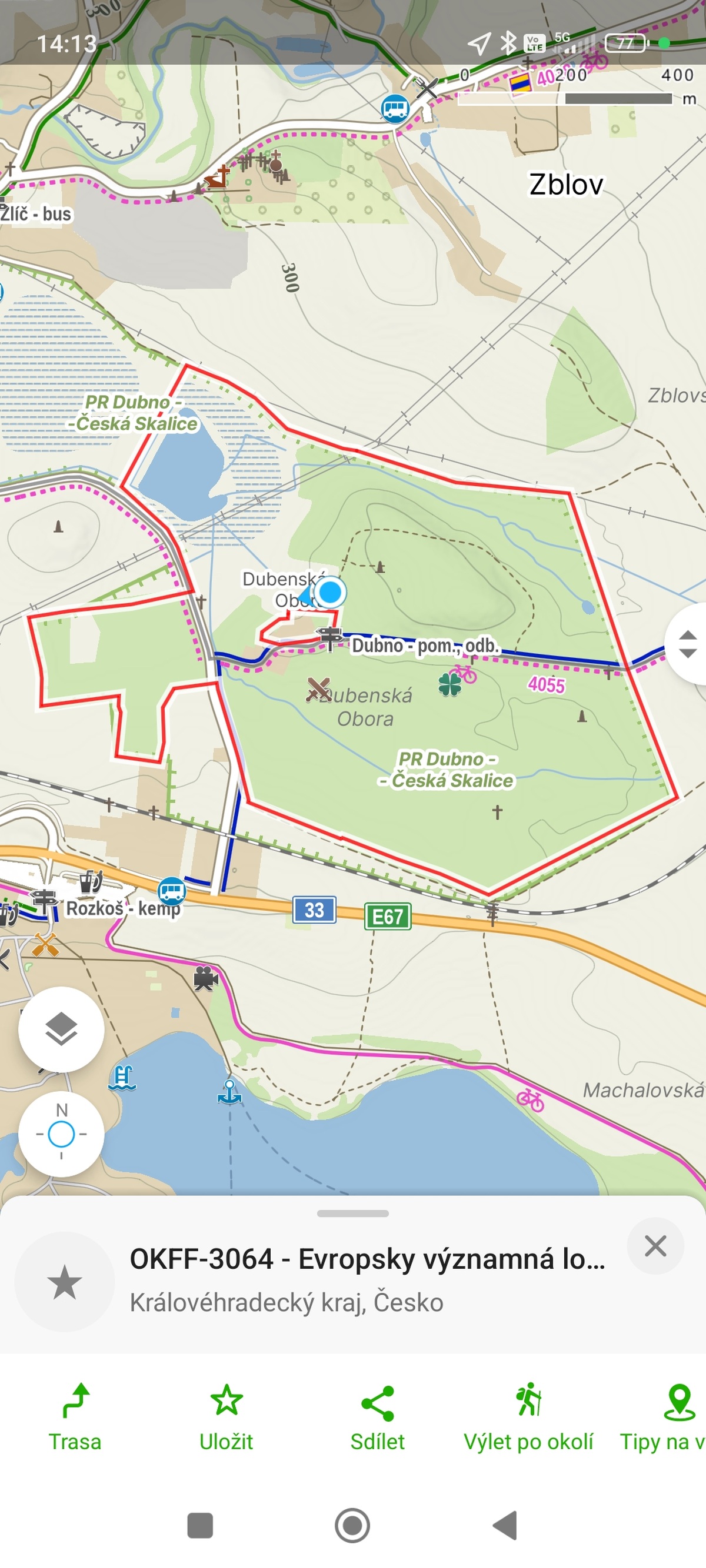Select the Dubno - pom., odb. signpost
This screenshot has width=706, height=1568.
[x=331, y=638]
